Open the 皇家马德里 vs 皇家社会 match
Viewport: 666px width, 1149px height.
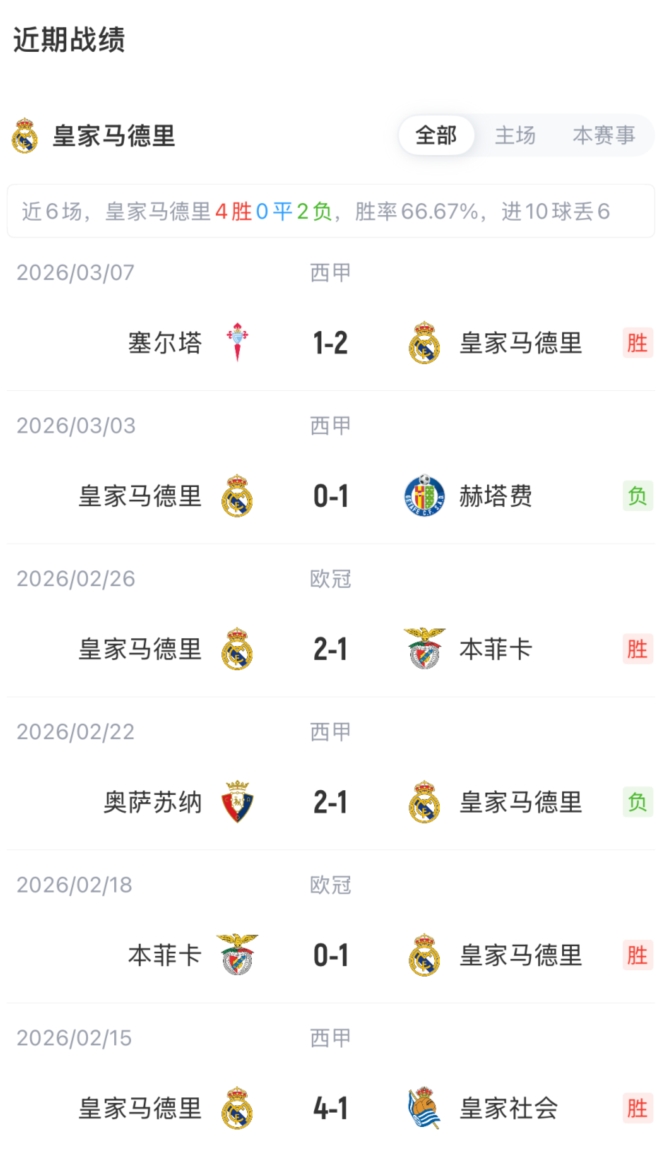point(330,1108)
